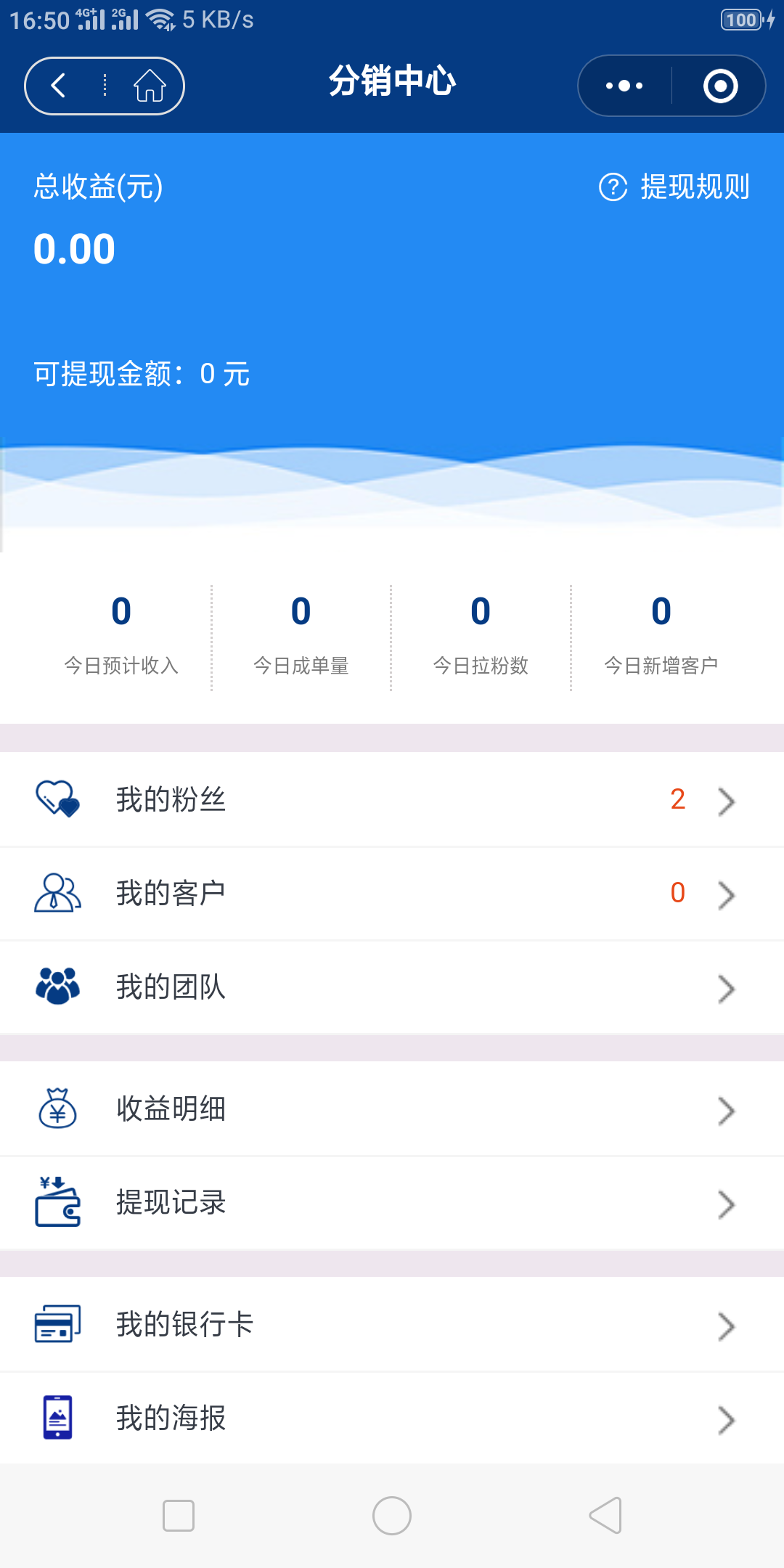Select the 我的银行卡 bank card row
This screenshot has height=1568, width=784.
tap(392, 1325)
